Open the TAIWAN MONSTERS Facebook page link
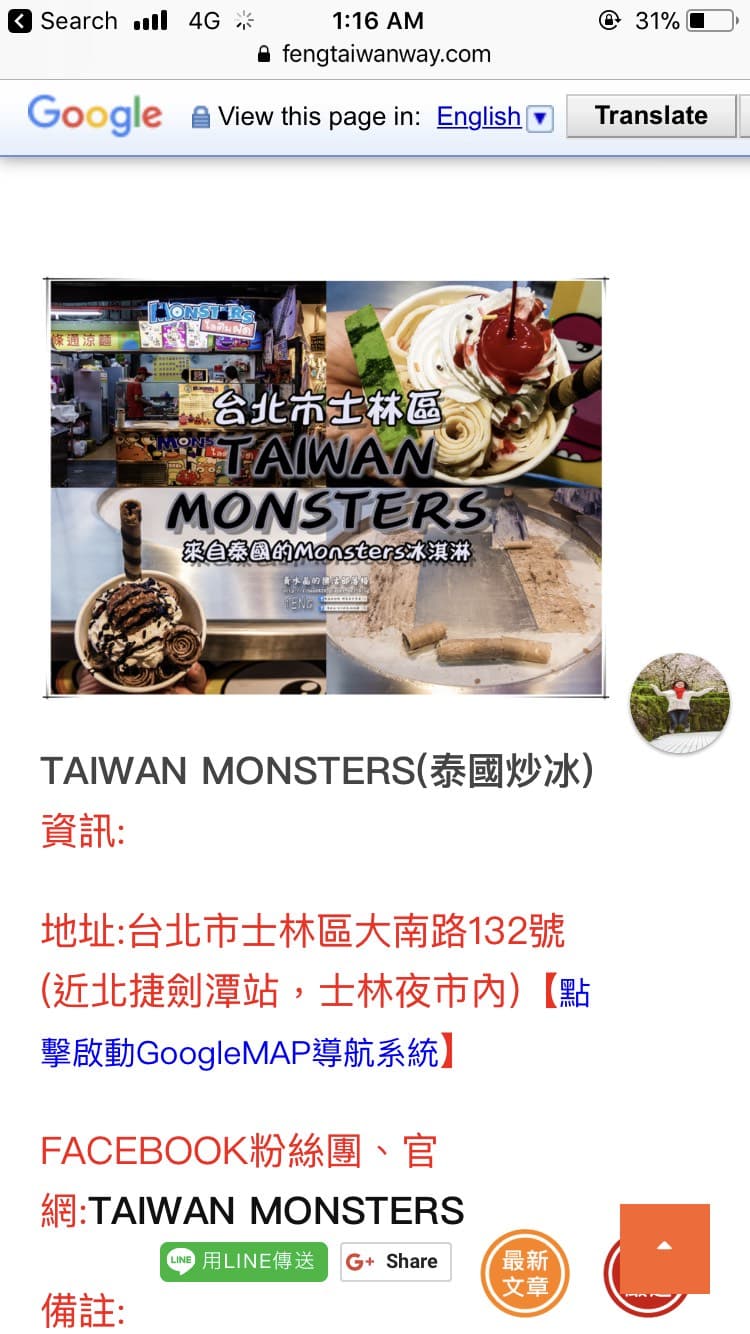750x1334 pixels. [277, 1210]
